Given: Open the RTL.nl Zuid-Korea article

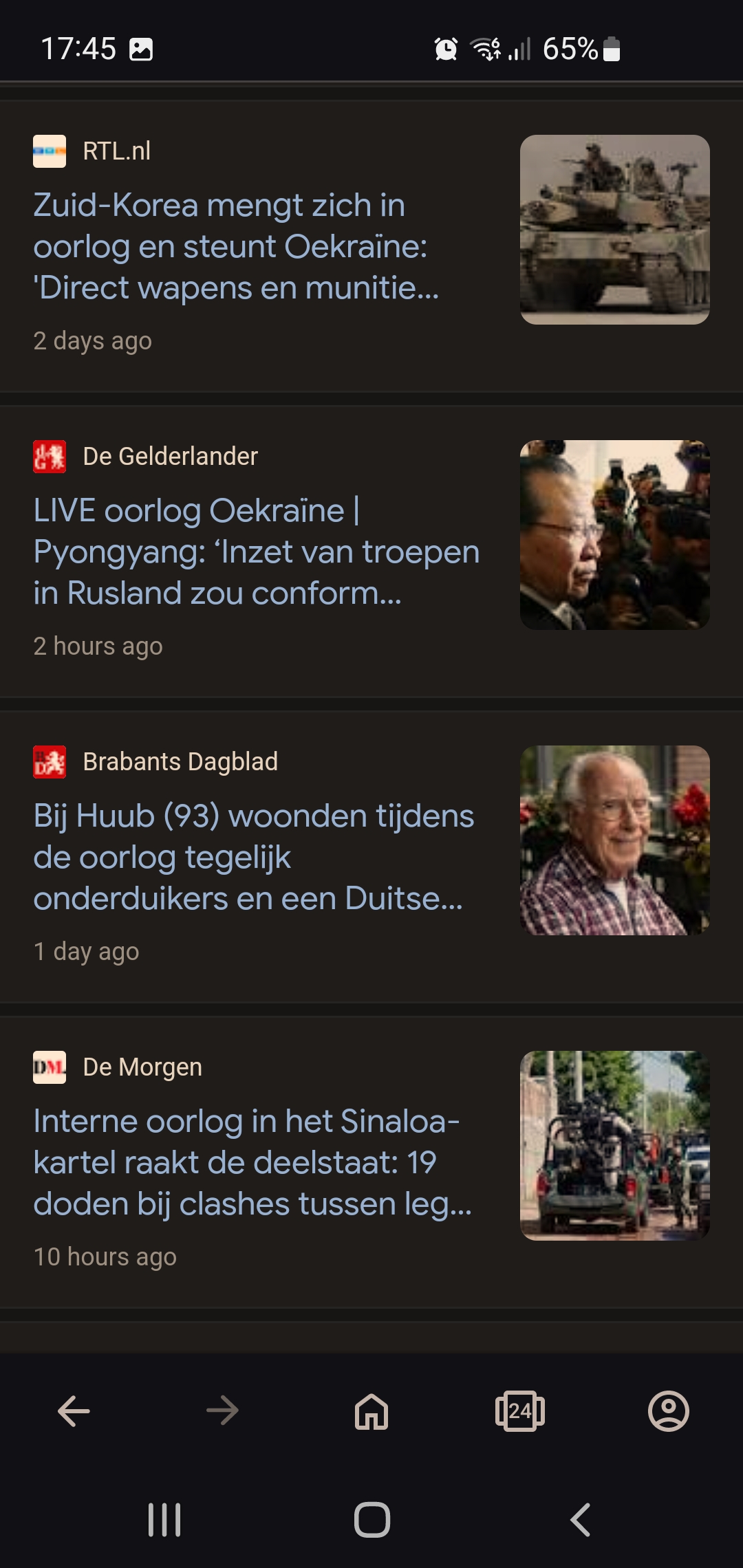Looking at the screenshot, I should (x=236, y=246).
